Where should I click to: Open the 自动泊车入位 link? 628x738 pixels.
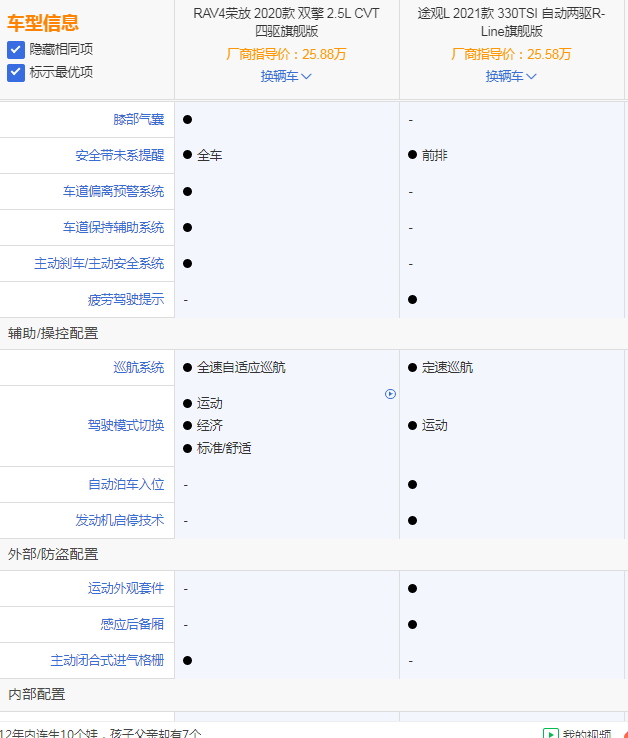(125, 485)
